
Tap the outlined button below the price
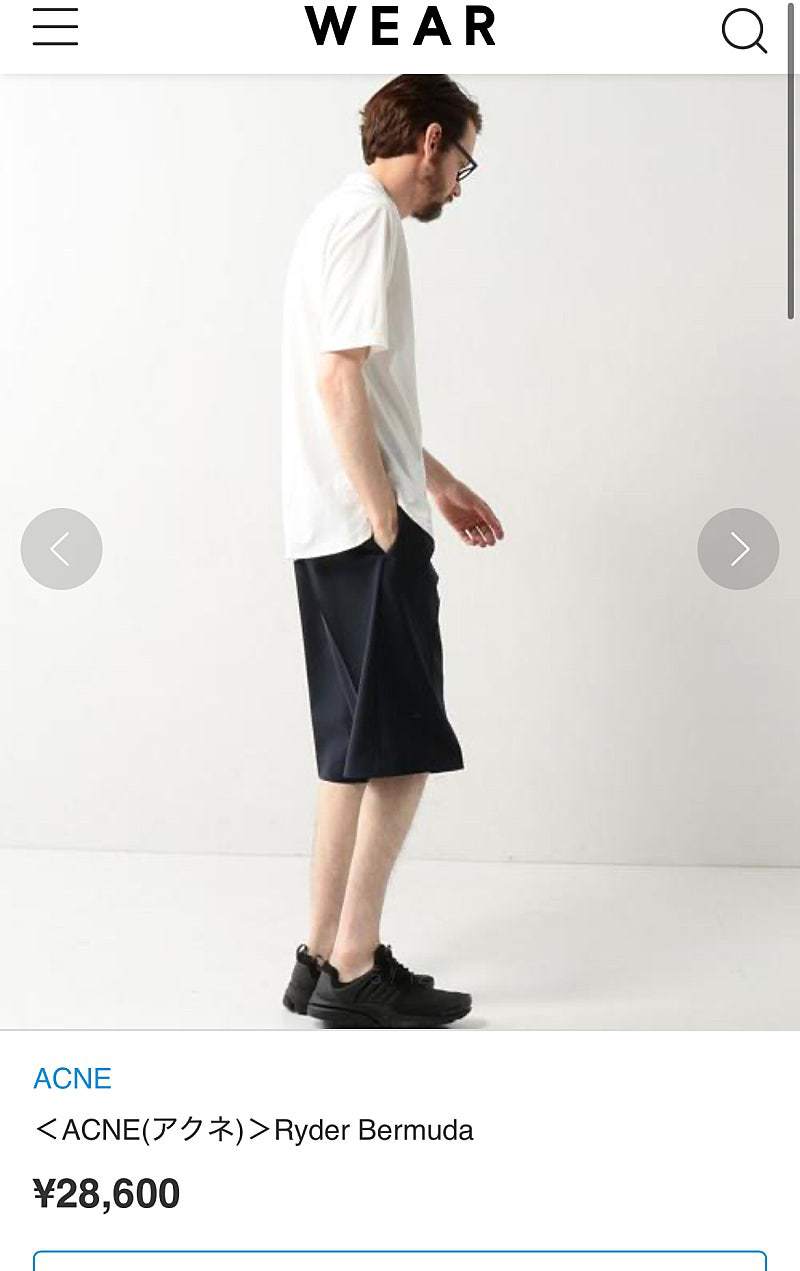[x=400, y=1260]
